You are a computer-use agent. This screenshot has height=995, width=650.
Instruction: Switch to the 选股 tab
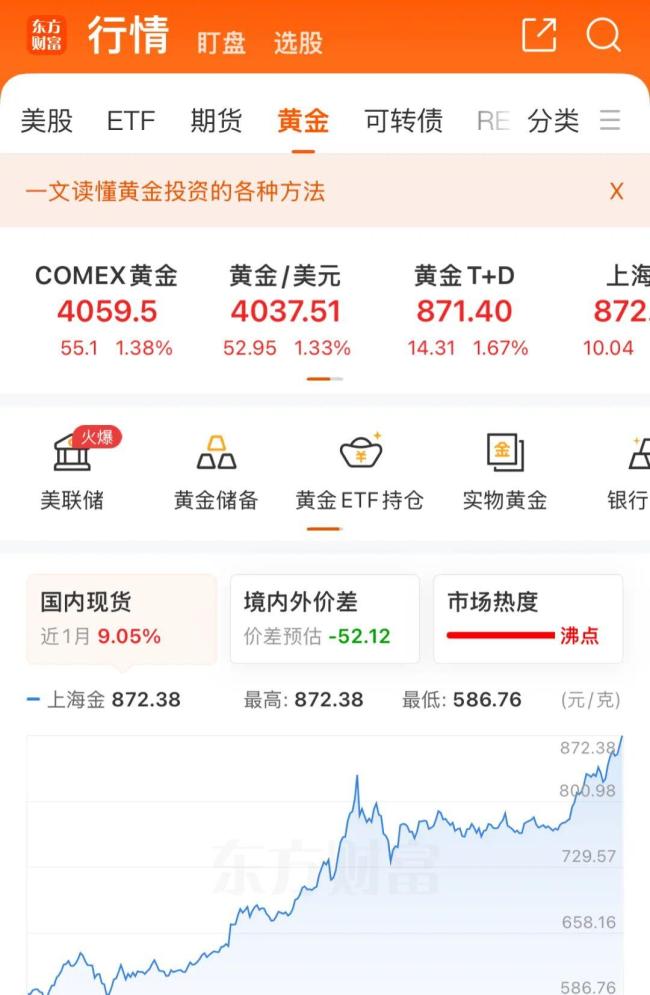pos(298,42)
